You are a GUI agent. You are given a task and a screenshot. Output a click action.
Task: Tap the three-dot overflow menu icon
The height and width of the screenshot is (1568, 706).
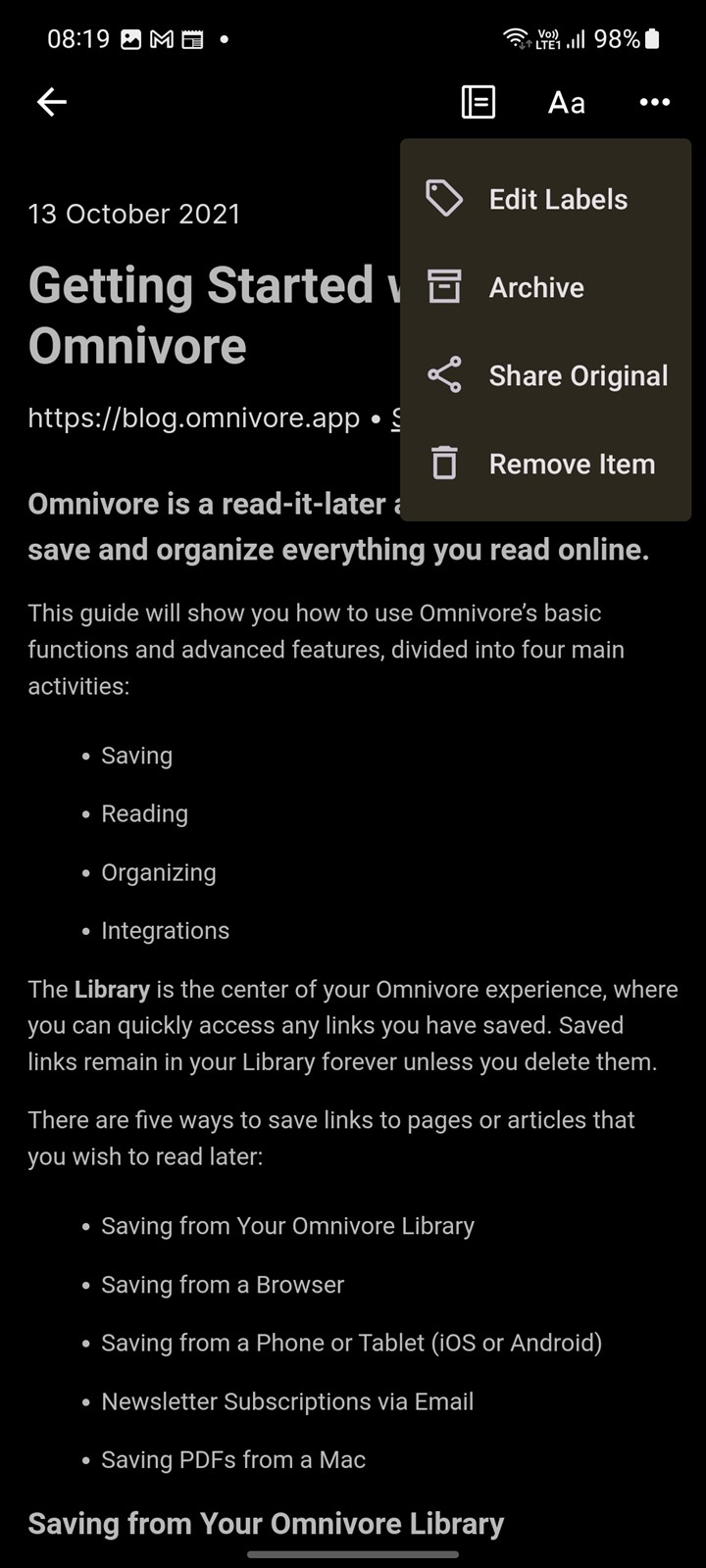[654, 102]
